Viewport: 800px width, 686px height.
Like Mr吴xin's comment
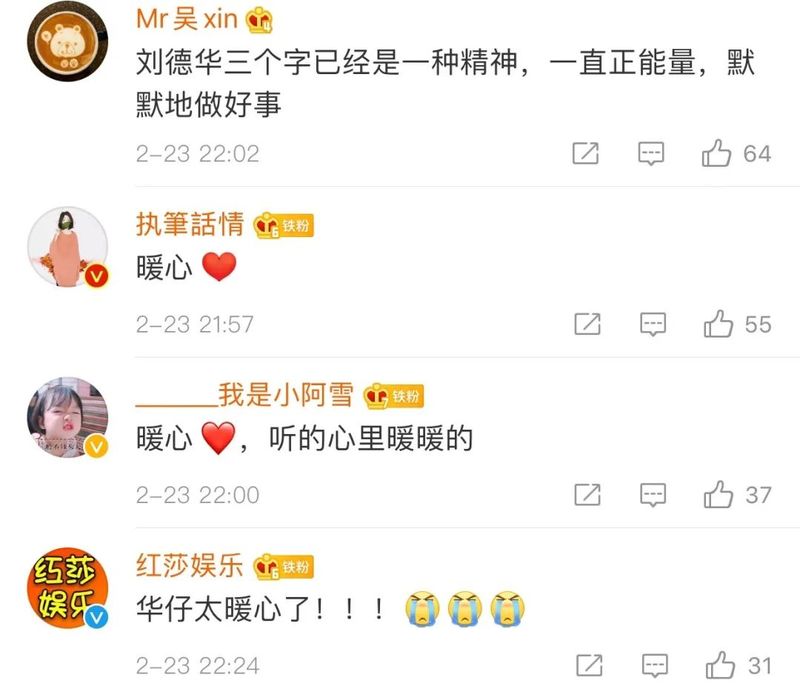click(717, 153)
